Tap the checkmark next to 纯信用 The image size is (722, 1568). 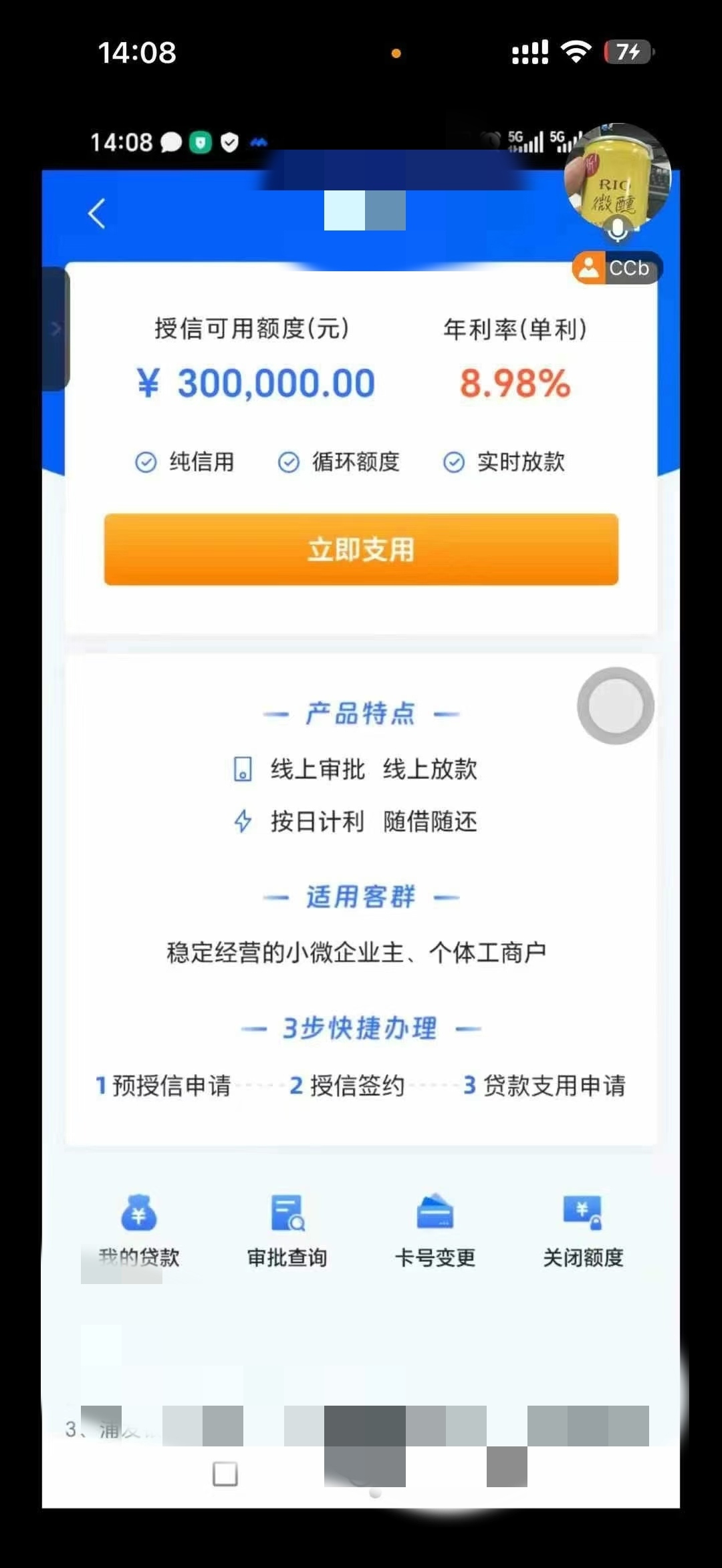coord(144,460)
